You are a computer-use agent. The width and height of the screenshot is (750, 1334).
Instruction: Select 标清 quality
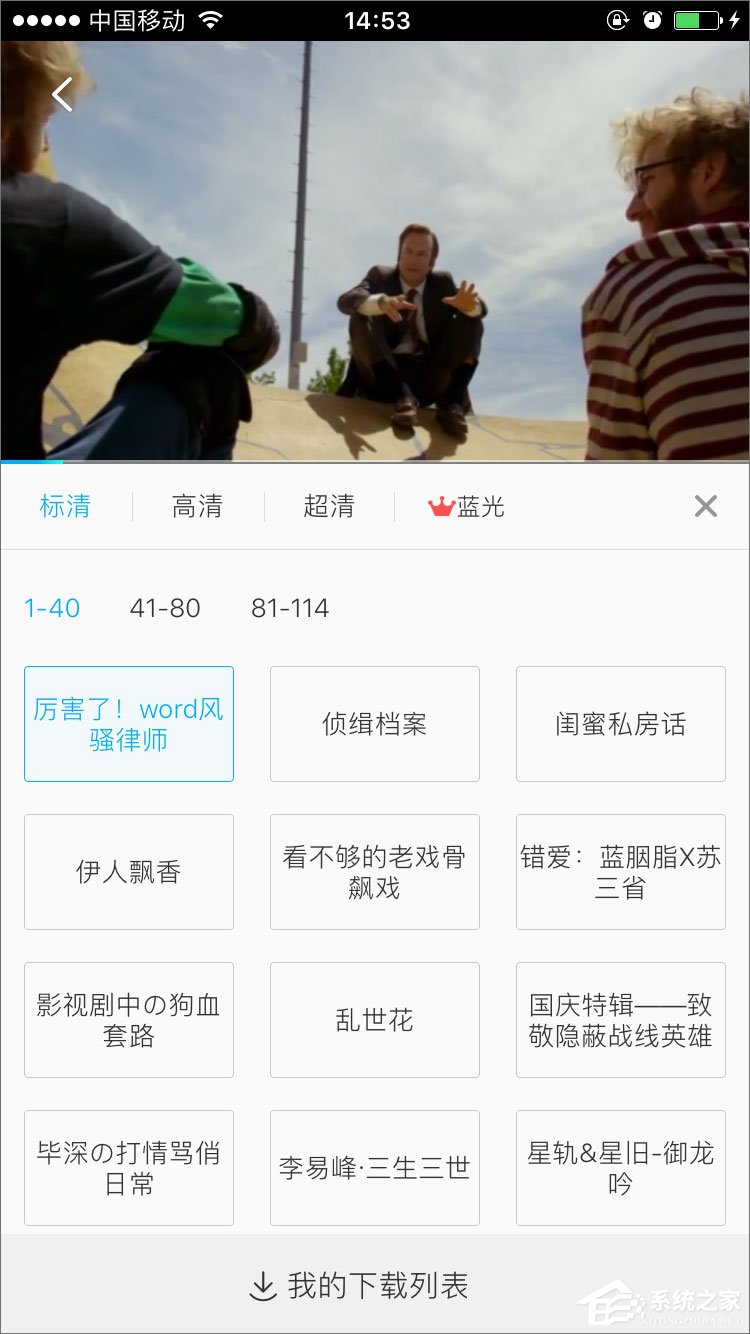(x=65, y=507)
